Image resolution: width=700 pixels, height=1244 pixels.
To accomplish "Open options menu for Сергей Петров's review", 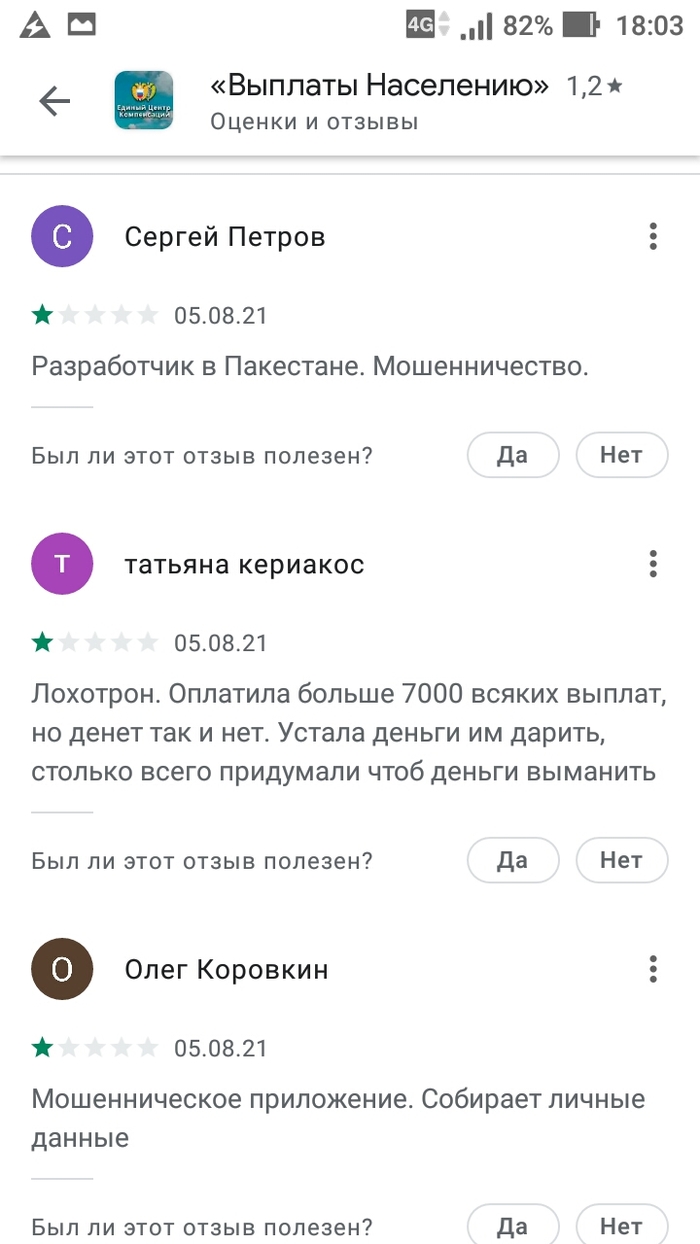I will click(652, 237).
